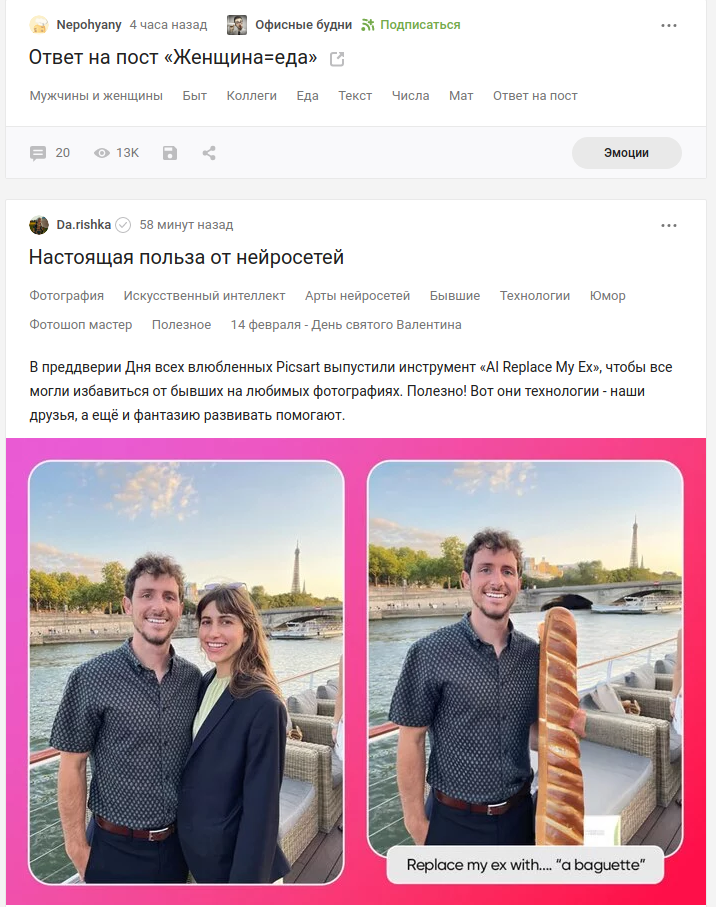Viewport: 716px width, 907px height.
Task: Open the baguette image in Da.rishka's post
Action: click(526, 672)
